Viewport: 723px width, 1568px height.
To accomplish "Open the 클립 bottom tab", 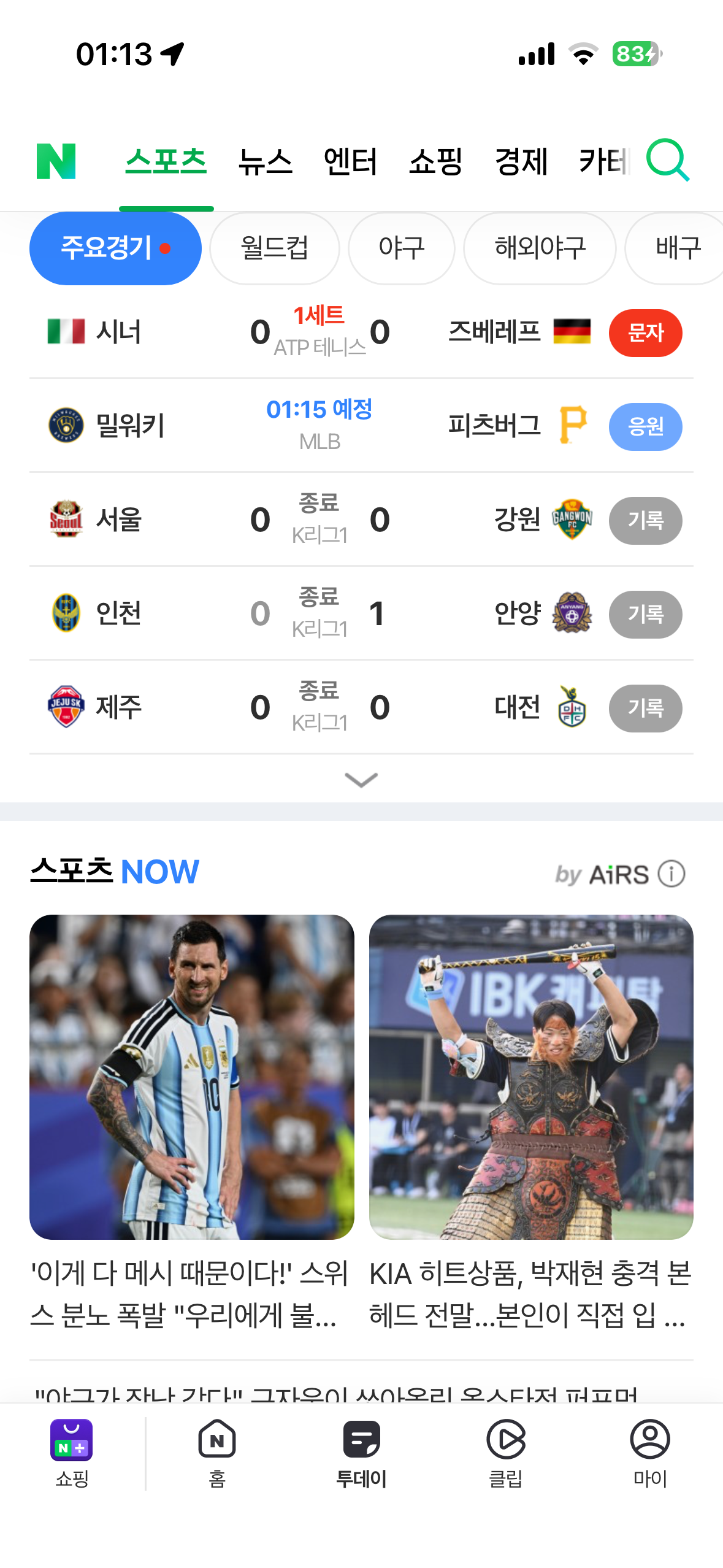I will (506, 1453).
